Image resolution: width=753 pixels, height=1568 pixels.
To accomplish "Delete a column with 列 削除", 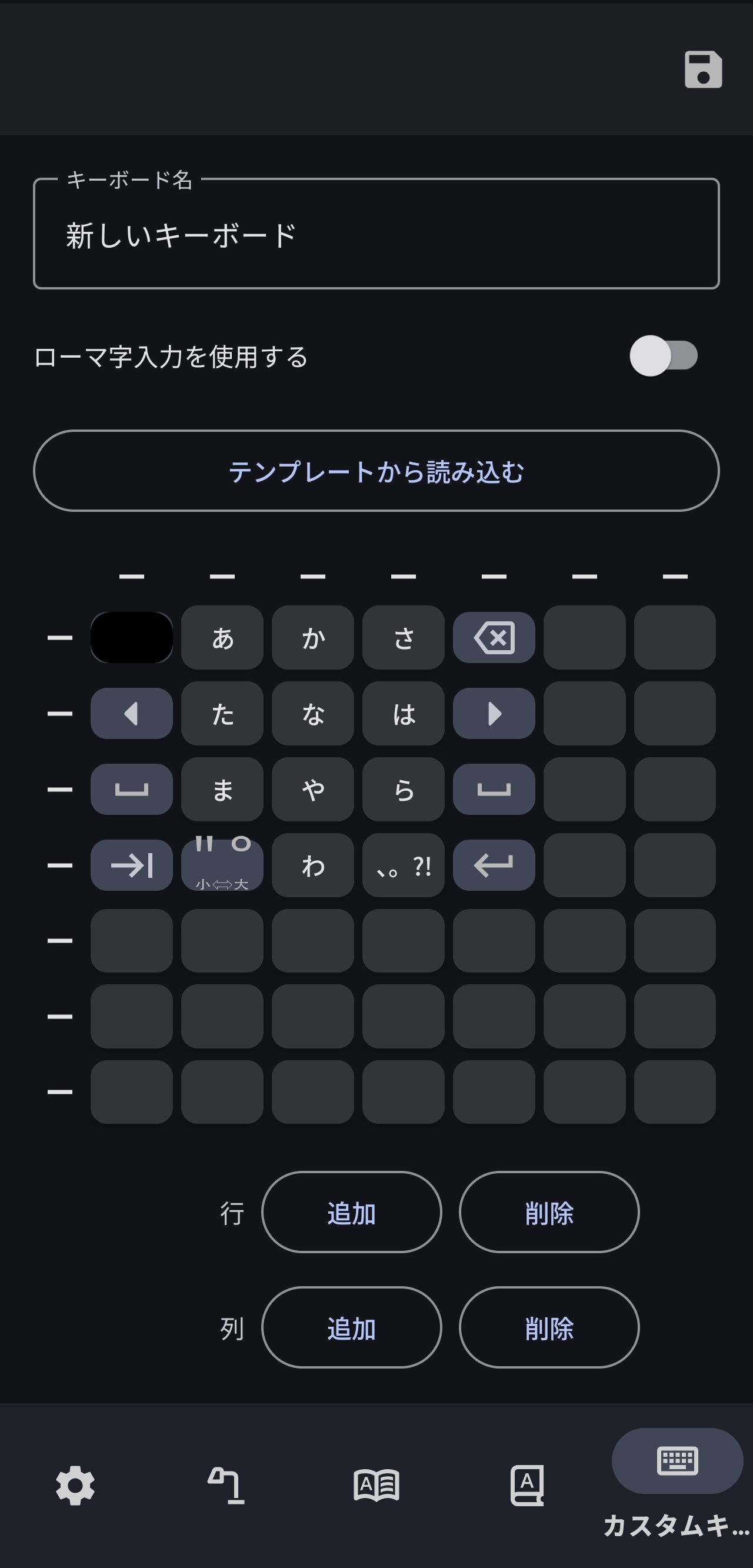I will [548, 1327].
